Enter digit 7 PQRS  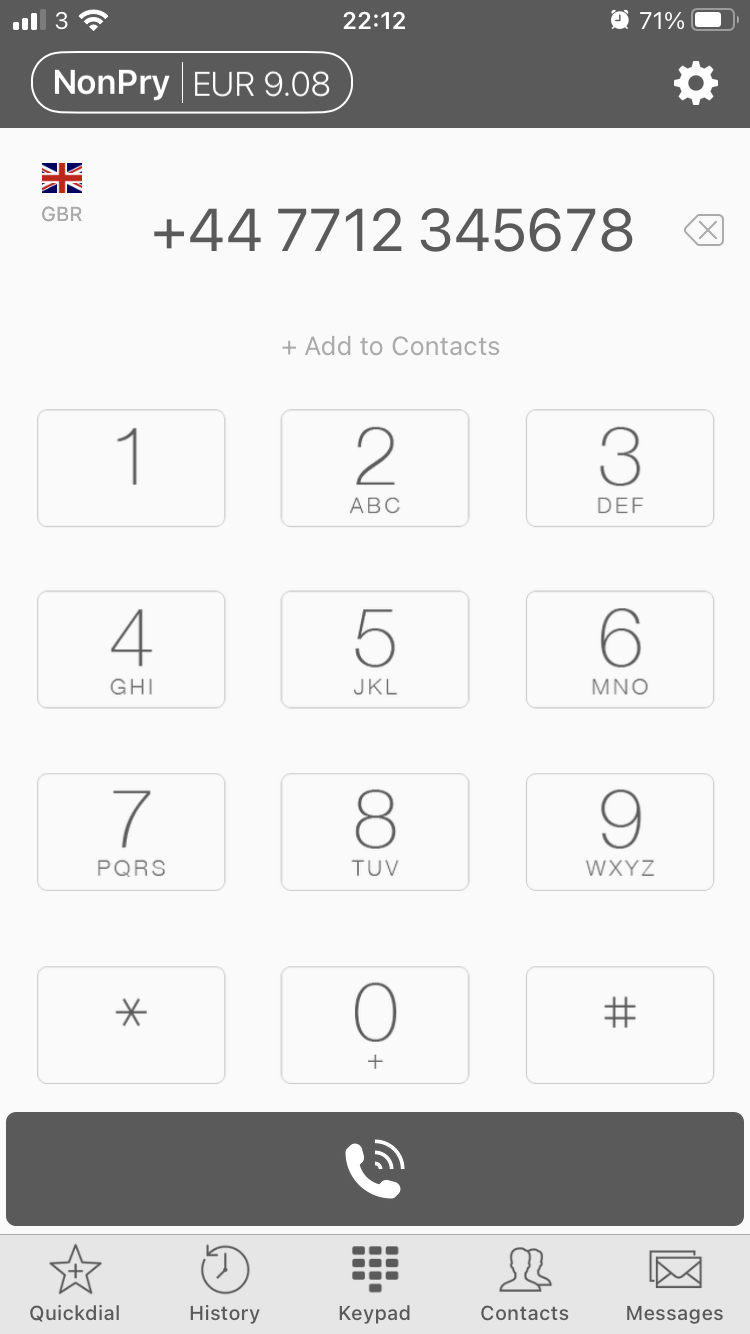point(131,832)
